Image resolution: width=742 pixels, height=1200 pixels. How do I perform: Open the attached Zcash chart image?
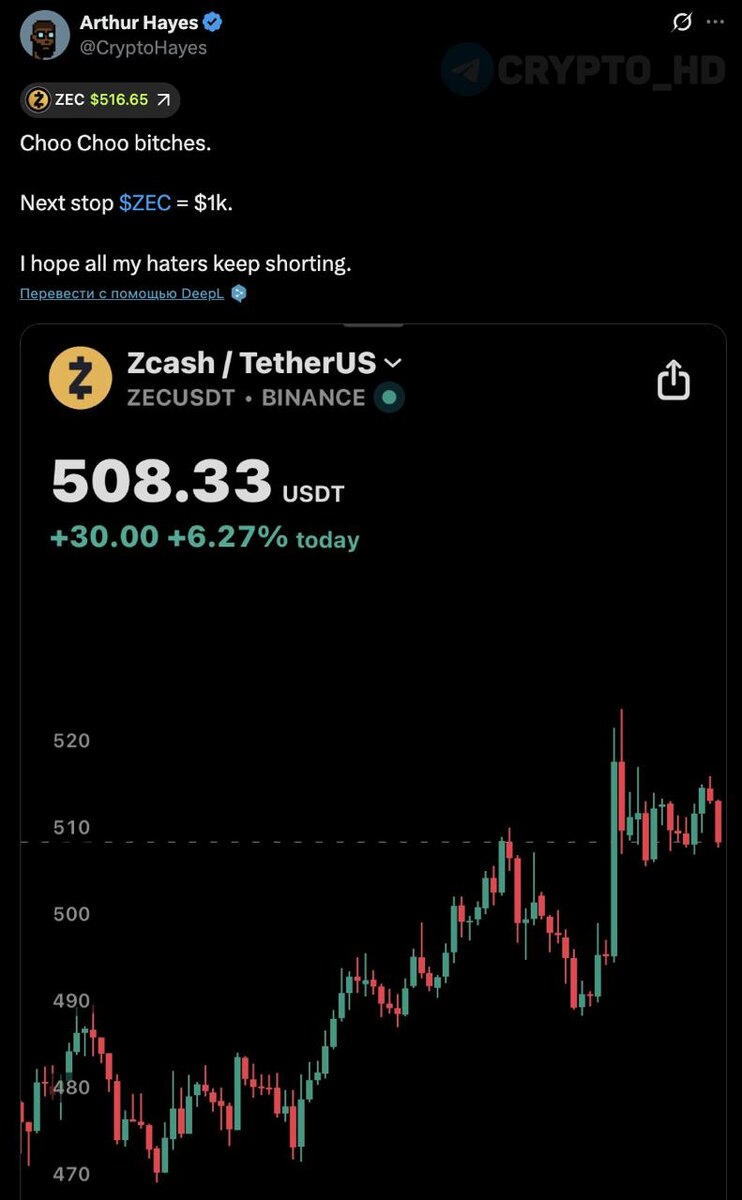pos(372,760)
